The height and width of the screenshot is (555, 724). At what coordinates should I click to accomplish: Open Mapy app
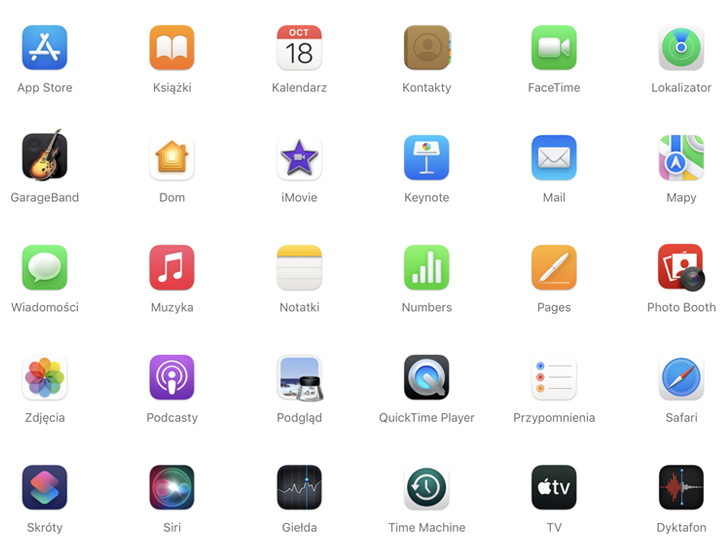681,158
